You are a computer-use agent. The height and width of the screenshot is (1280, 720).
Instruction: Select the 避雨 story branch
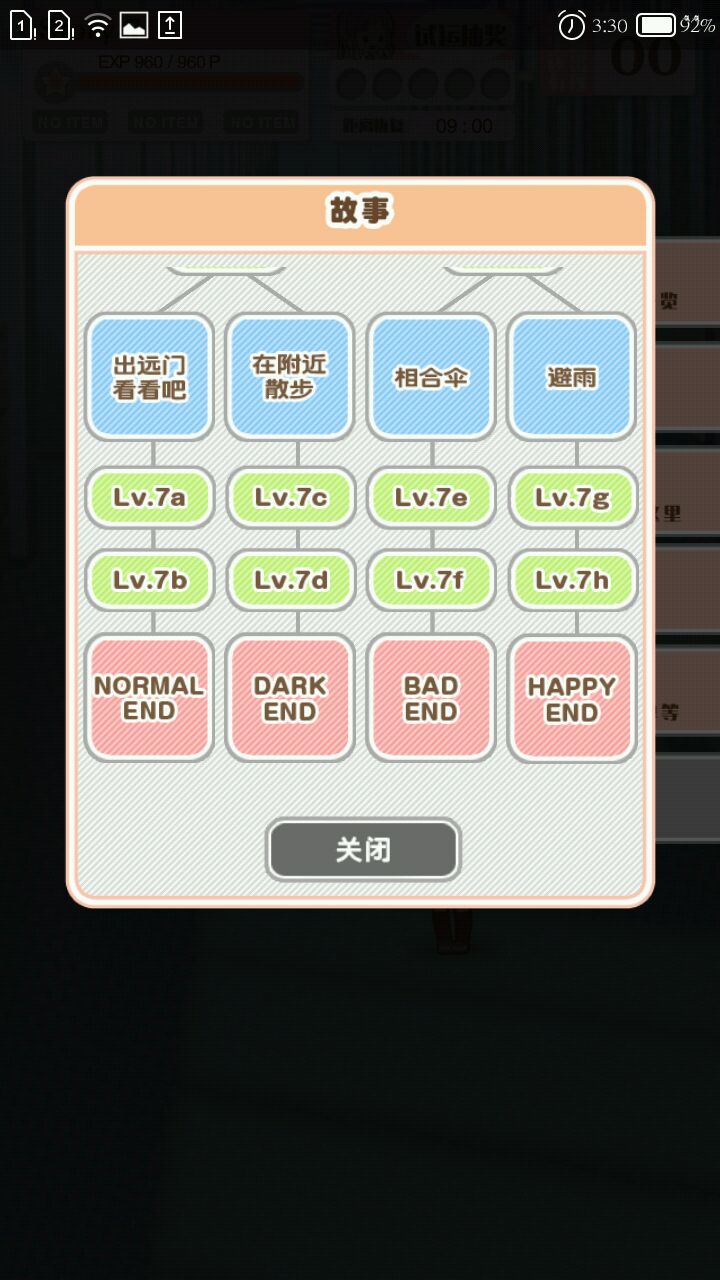[x=572, y=377]
